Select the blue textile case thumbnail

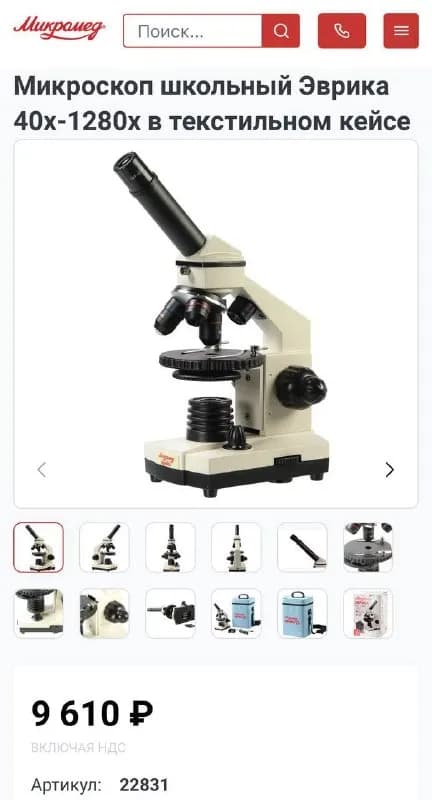point(302,613)
